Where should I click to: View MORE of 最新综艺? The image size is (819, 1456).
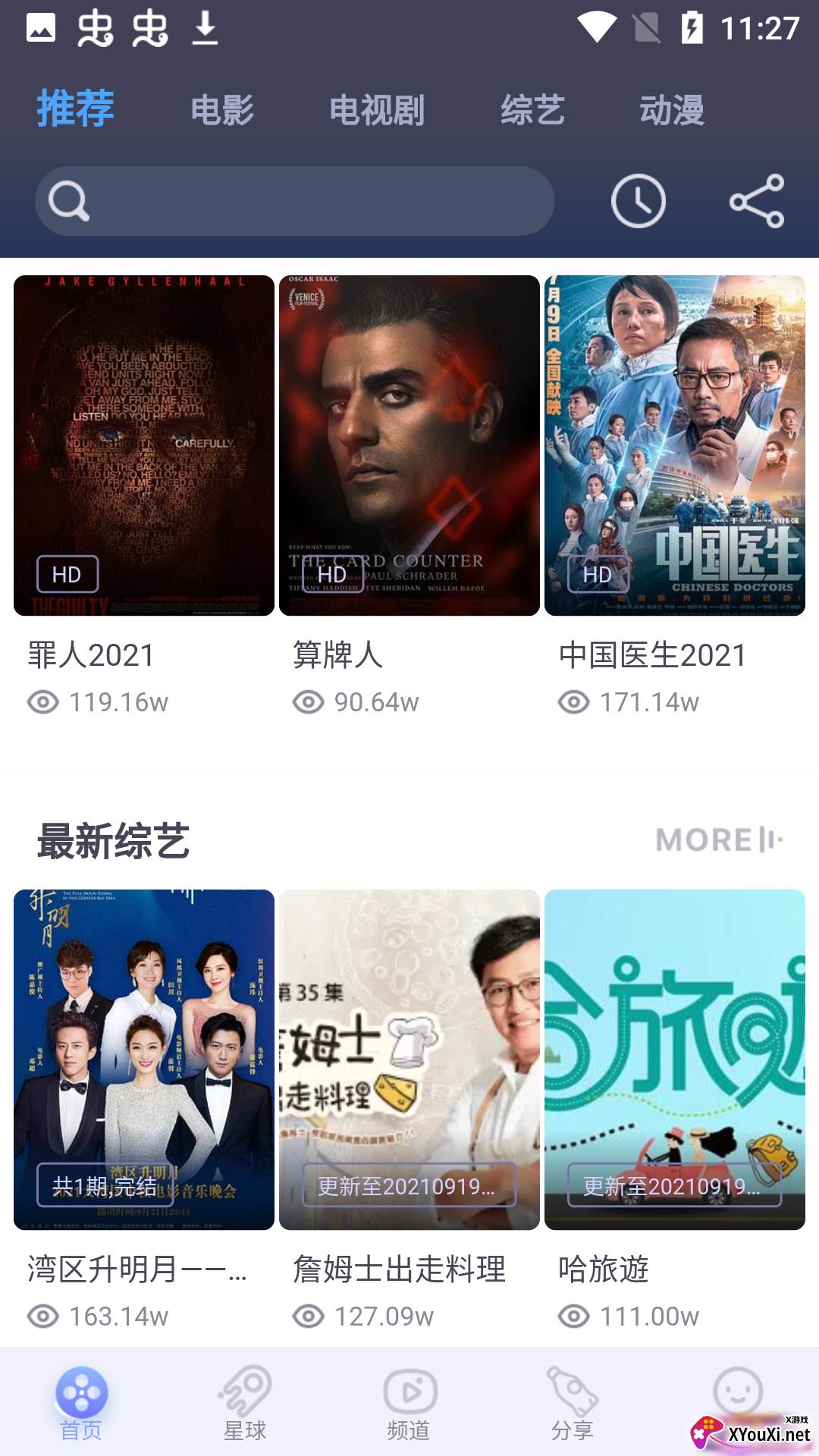click(719, 840)
